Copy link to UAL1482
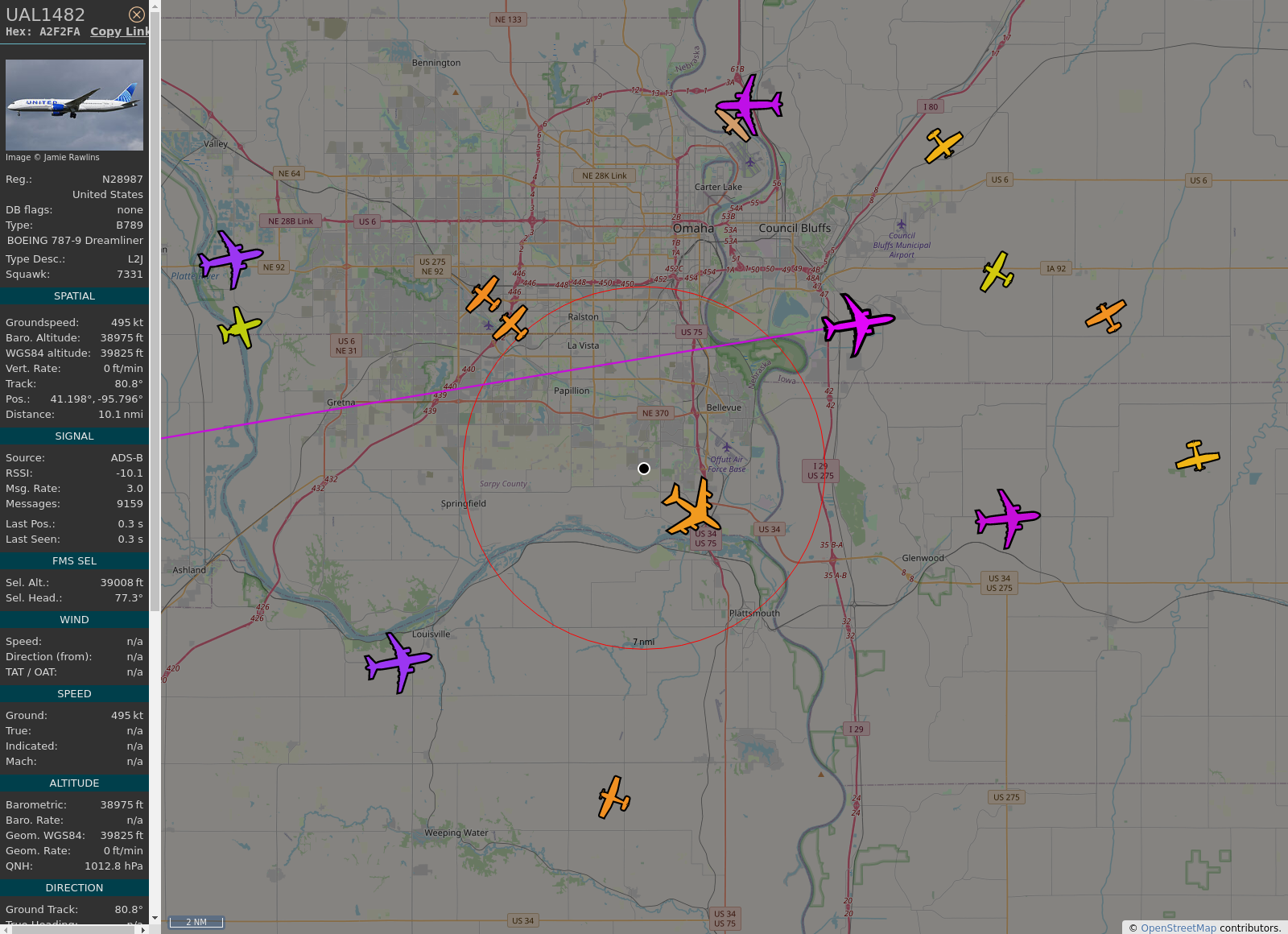Viewport: 1288px width, 934px height. pos(119,31)
